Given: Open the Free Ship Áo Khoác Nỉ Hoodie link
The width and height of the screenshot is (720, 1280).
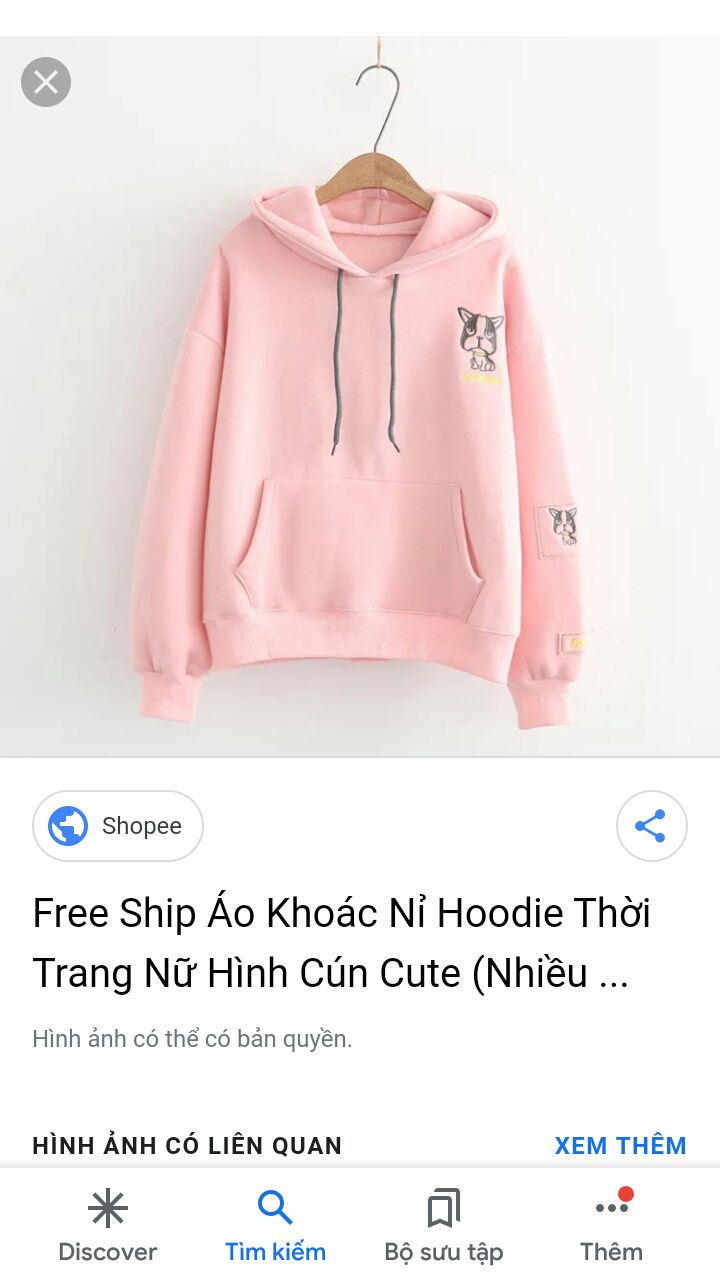Looking at the screenshot, I should tap(340, 942).
